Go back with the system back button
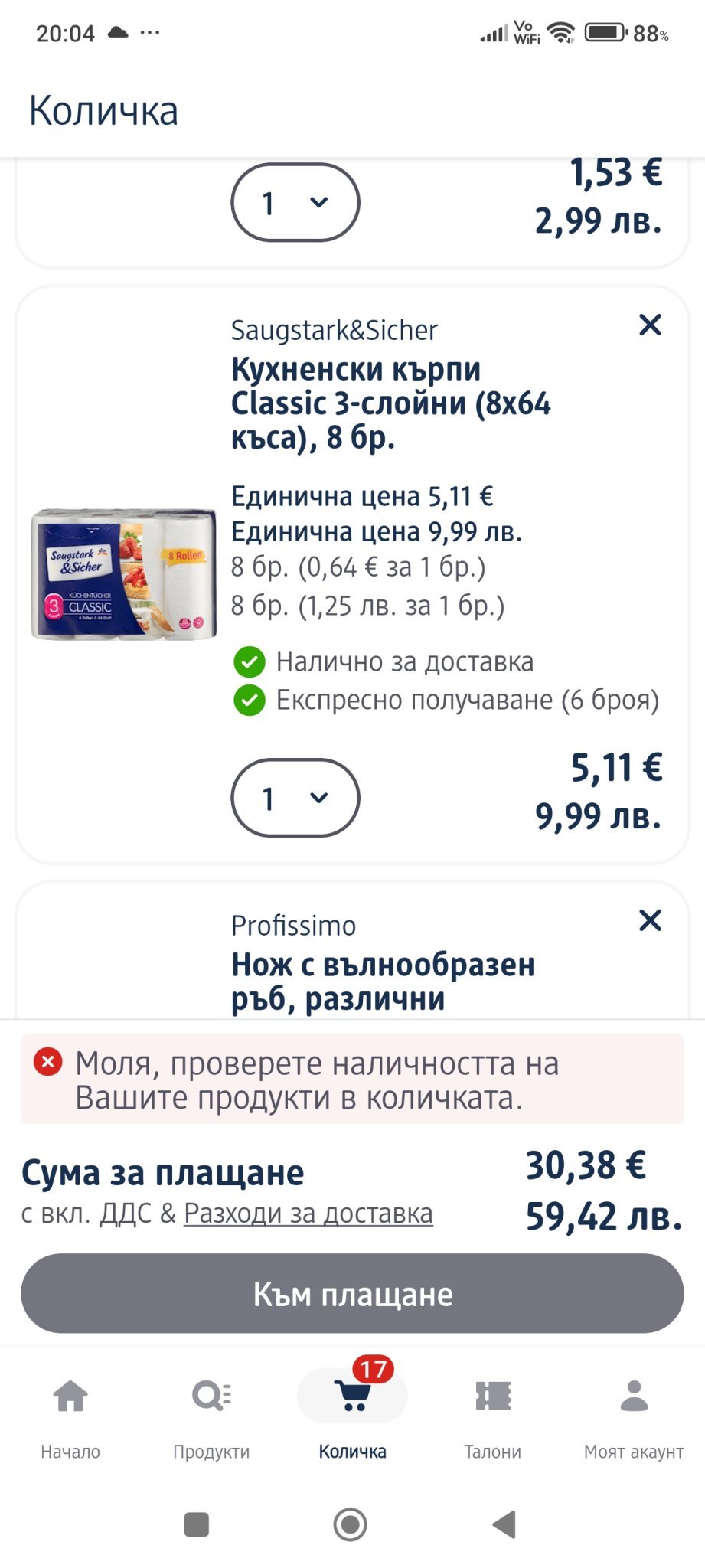The height and width of the screenshot is (1568, 705). coord(504,1524)
